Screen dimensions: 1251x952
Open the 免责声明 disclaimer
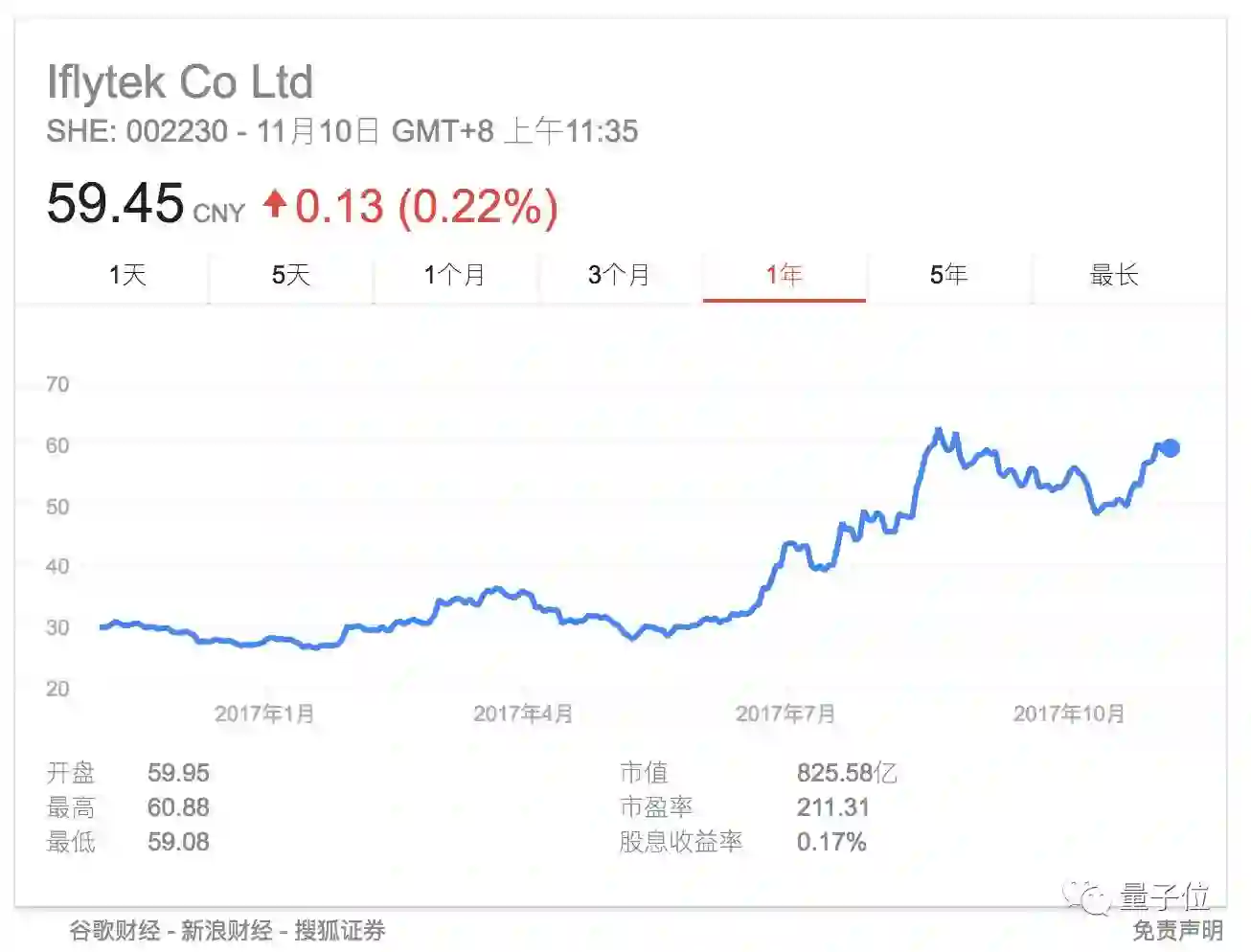click(1177, 930)
